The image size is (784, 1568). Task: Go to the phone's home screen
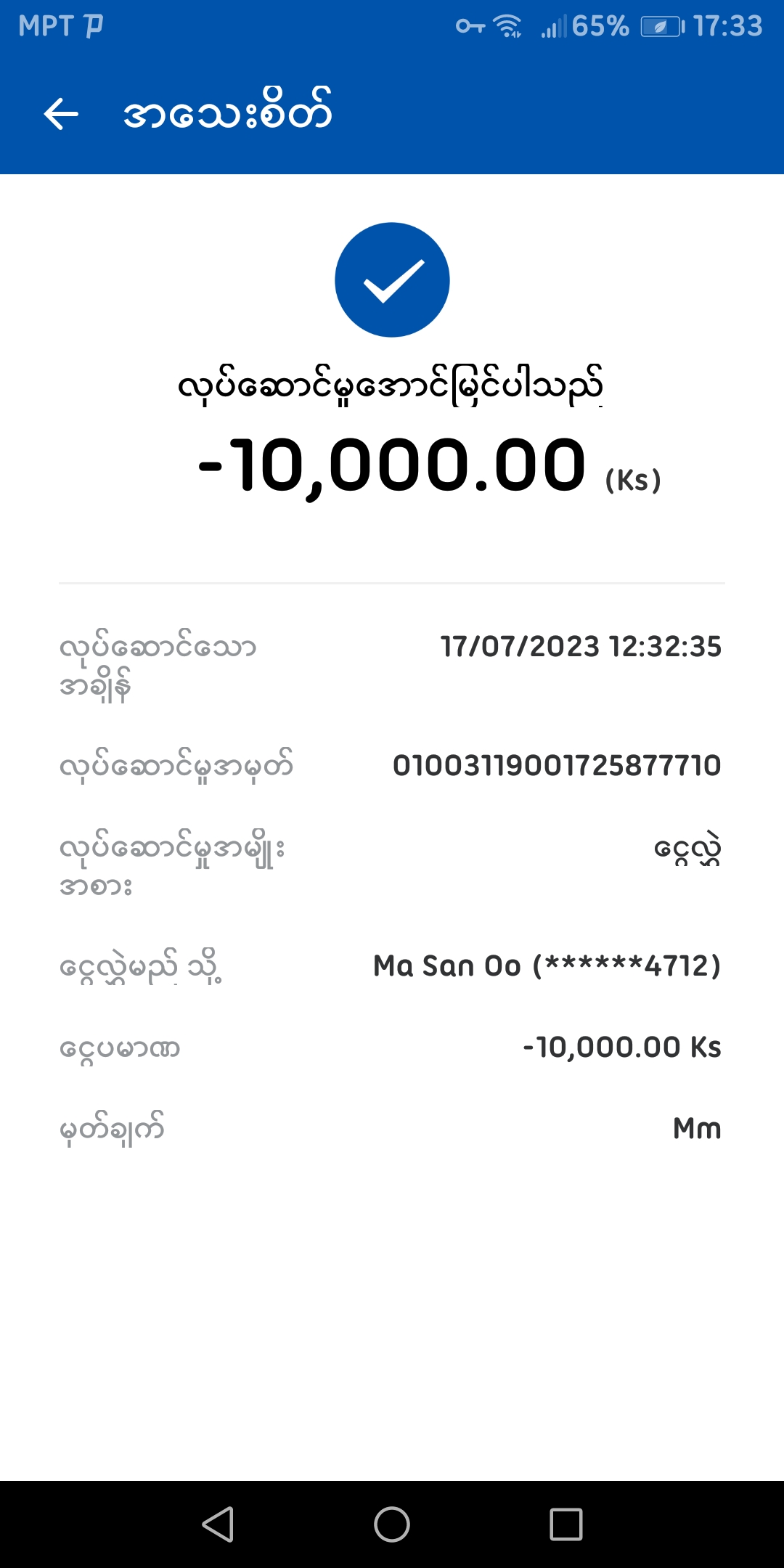(x=392, y=1524)
